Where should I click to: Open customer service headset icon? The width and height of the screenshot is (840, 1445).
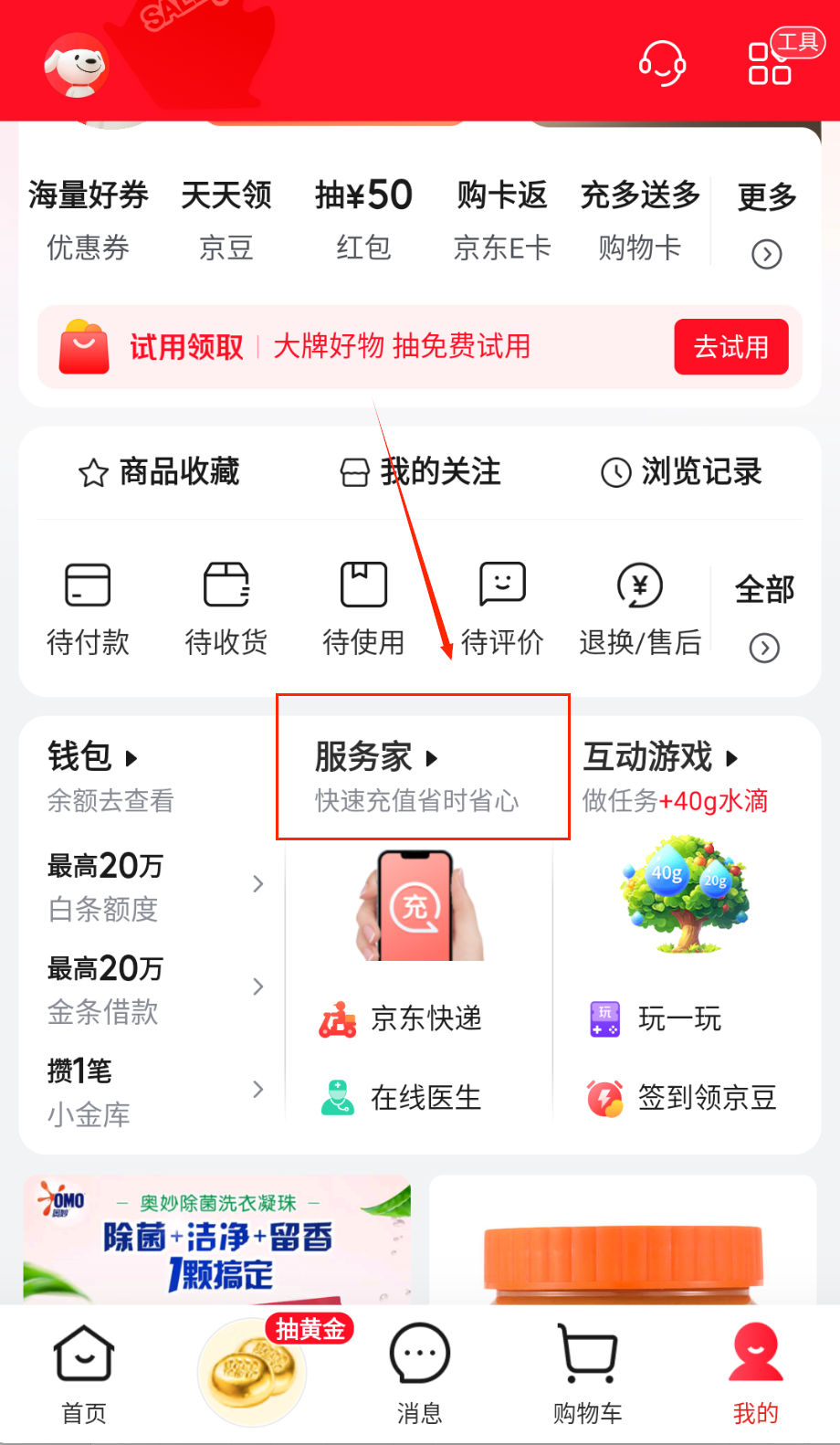(x=662, y=63)
